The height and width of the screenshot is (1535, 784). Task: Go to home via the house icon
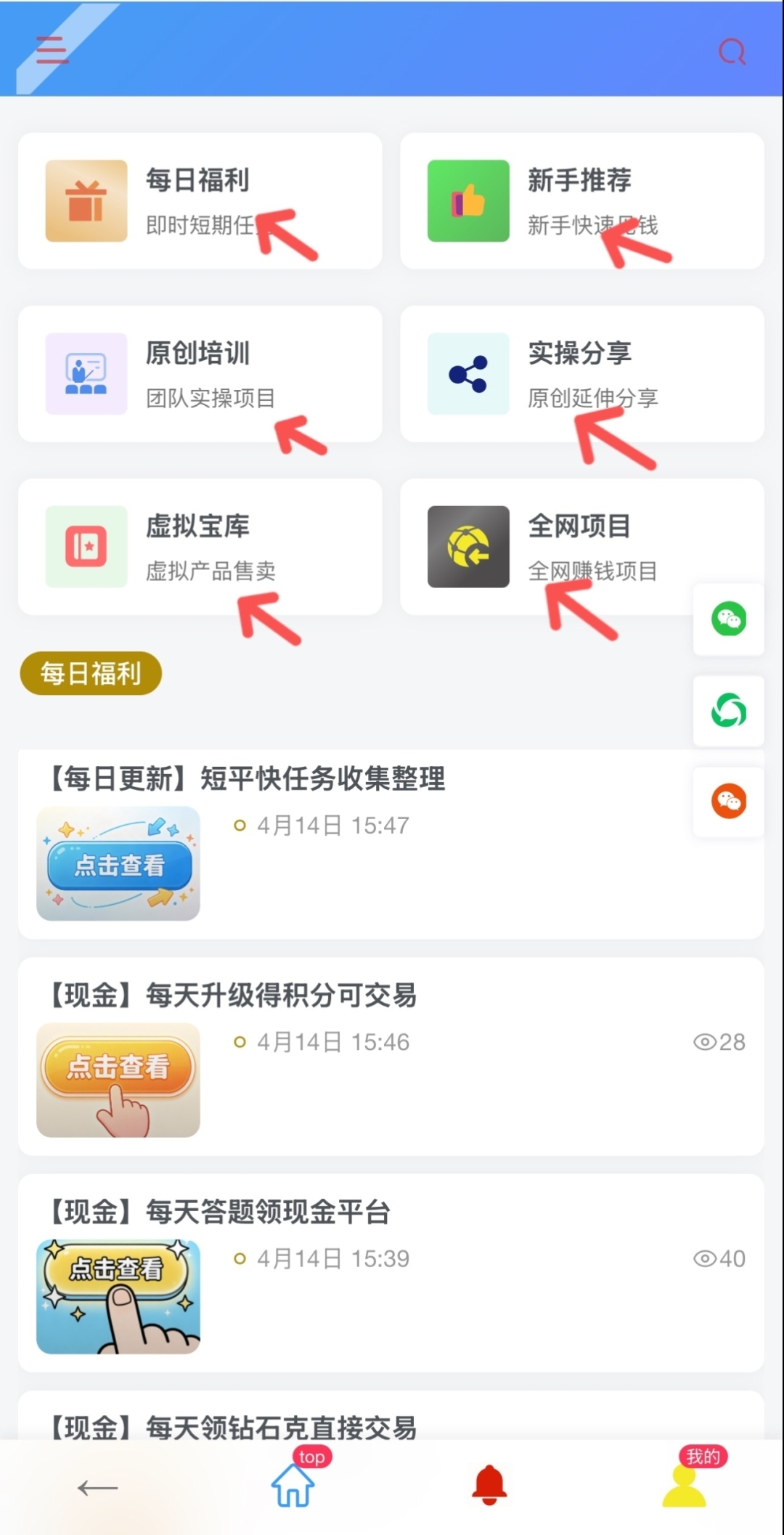click(x=293, y=1485)
